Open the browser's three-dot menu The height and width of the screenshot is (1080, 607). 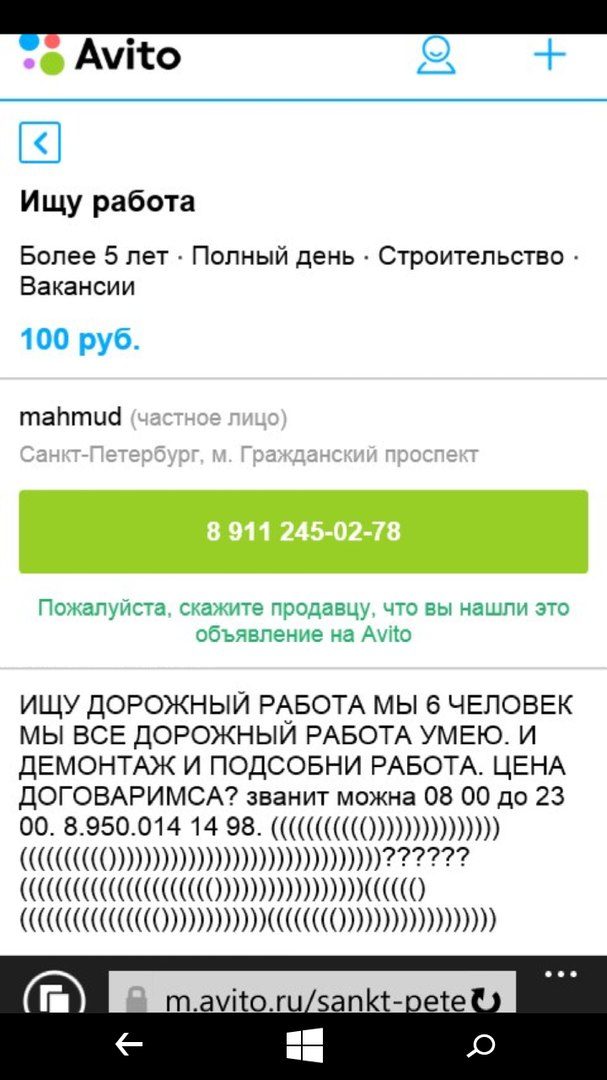[560, 975]
